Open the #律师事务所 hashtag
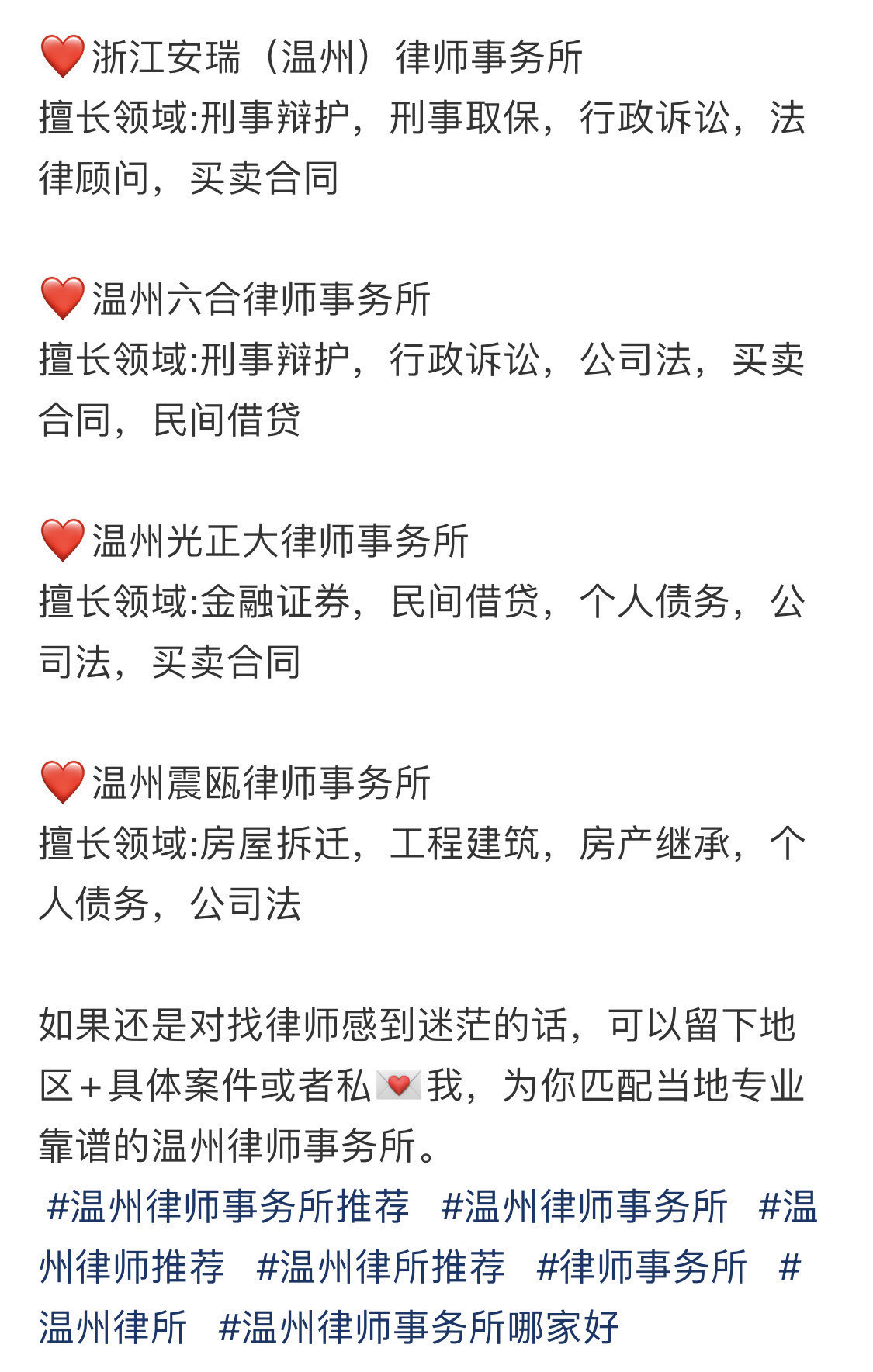Viewport: 873px width, 1372px height. click(641, 1267)
